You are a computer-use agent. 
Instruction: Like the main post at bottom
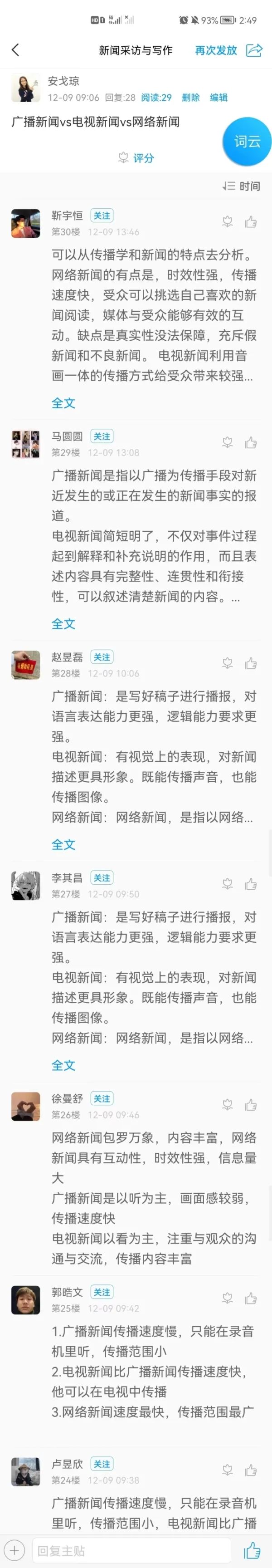pyautogui.click(x=252, y=1550)
